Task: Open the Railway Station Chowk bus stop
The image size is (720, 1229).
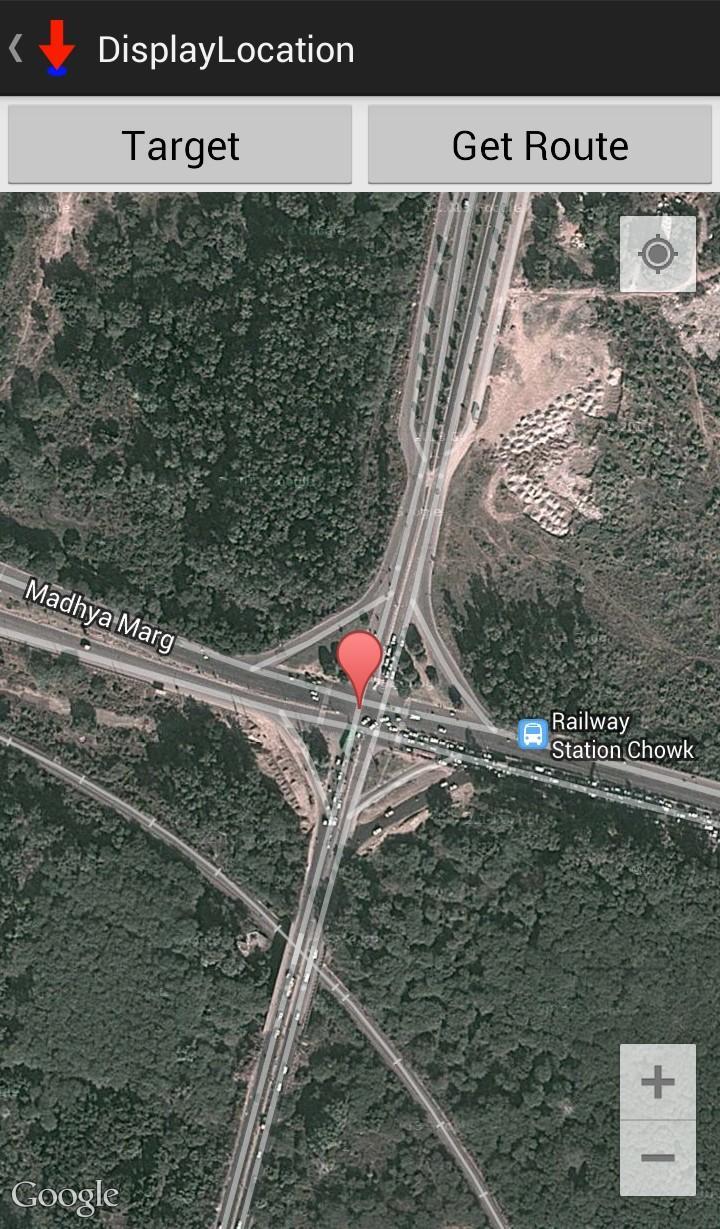Action: click(533, 734)
